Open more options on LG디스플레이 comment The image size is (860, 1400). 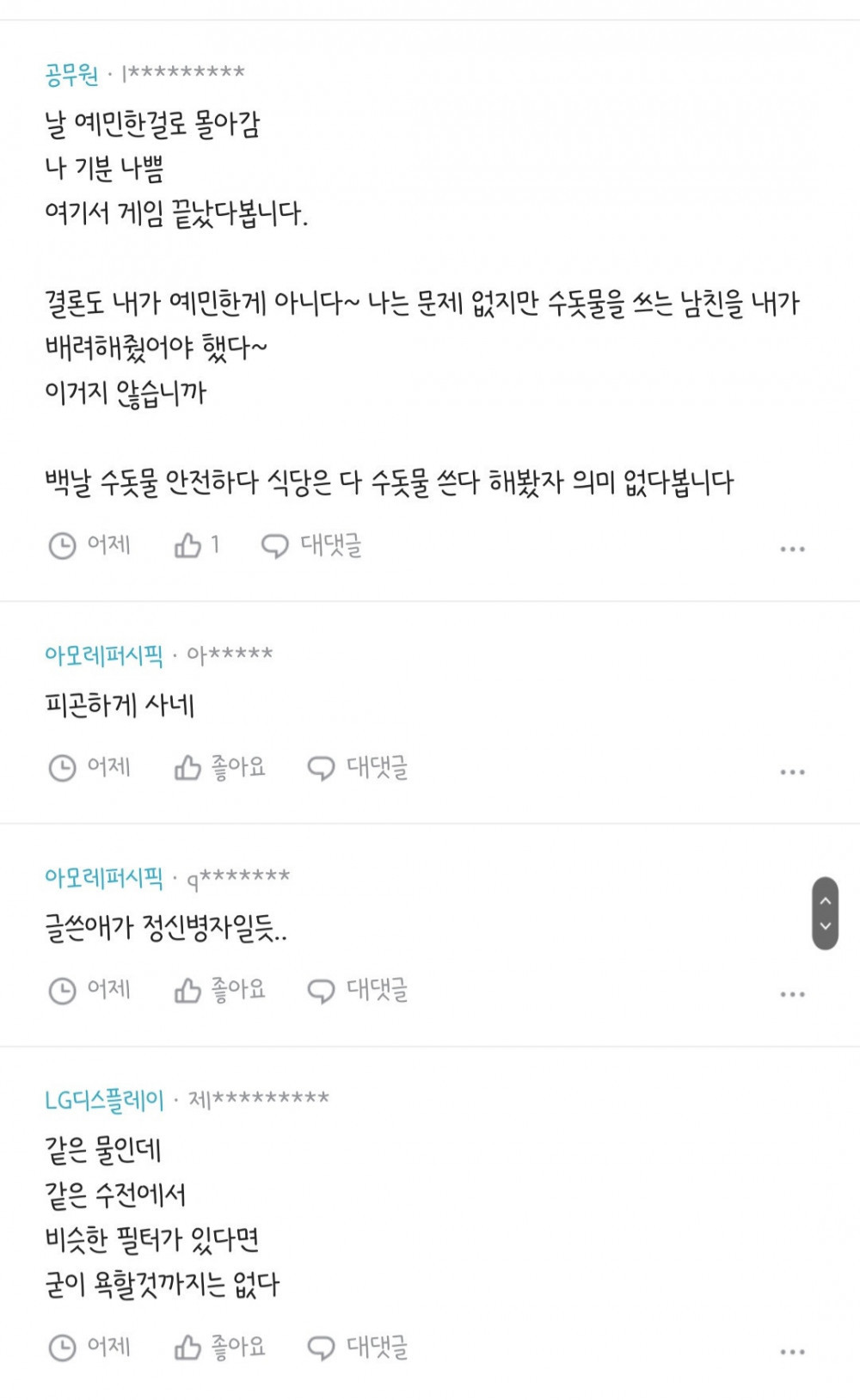[x=792, y=1352]
